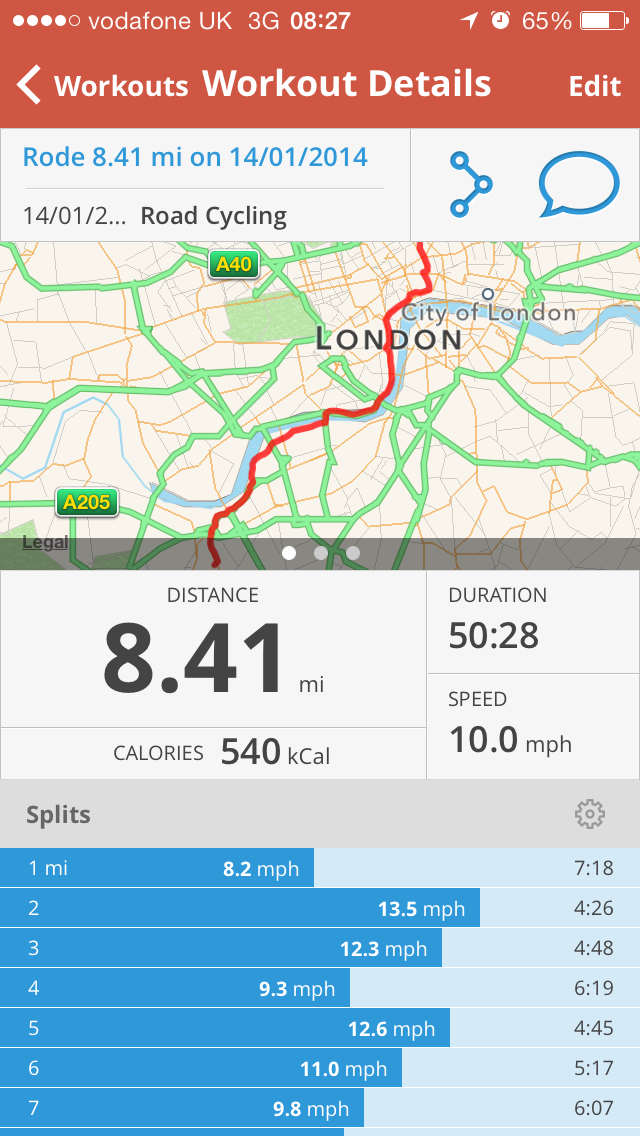
Task: Tap Edit to modify this workout
Action: tap(595, 86)
